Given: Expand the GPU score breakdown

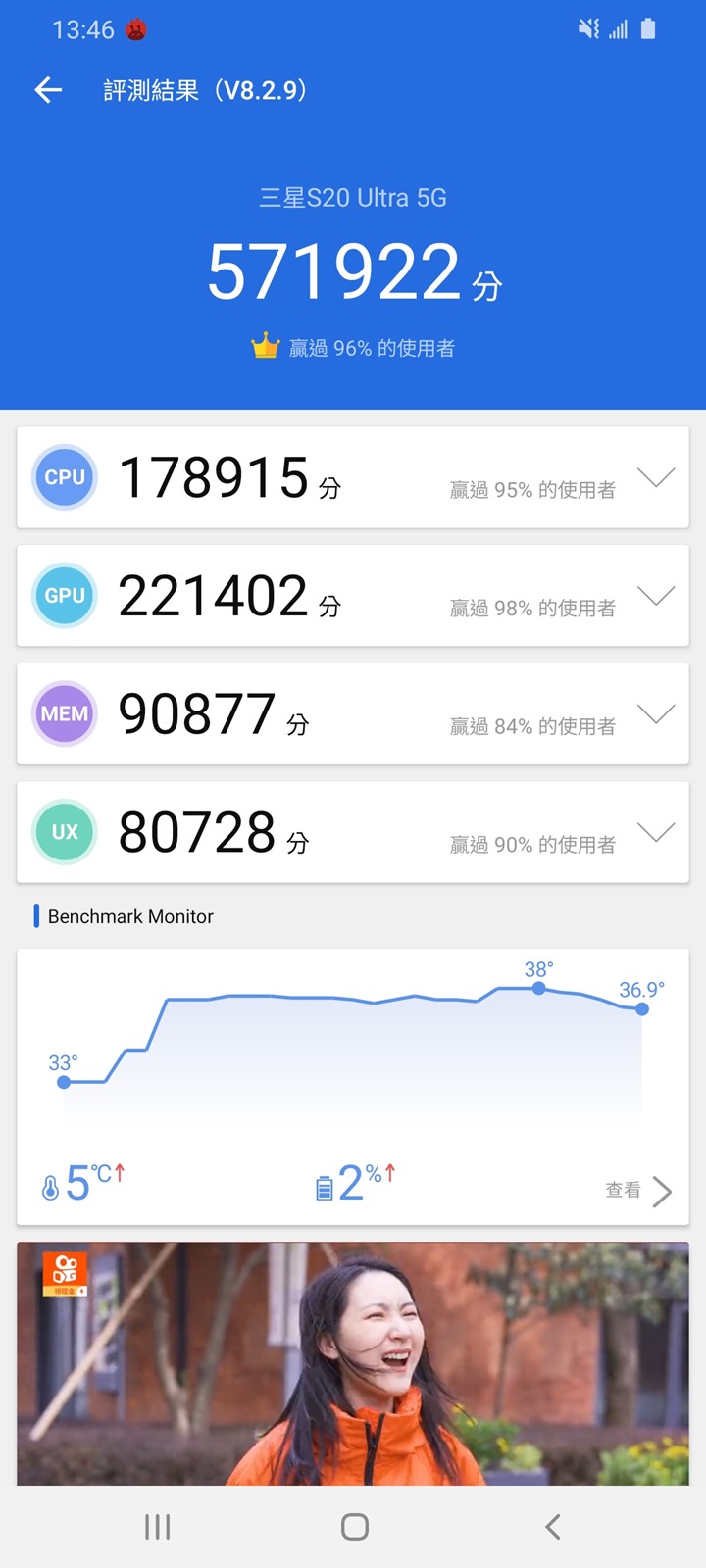Looking at the screenshot, I should 656,596.
